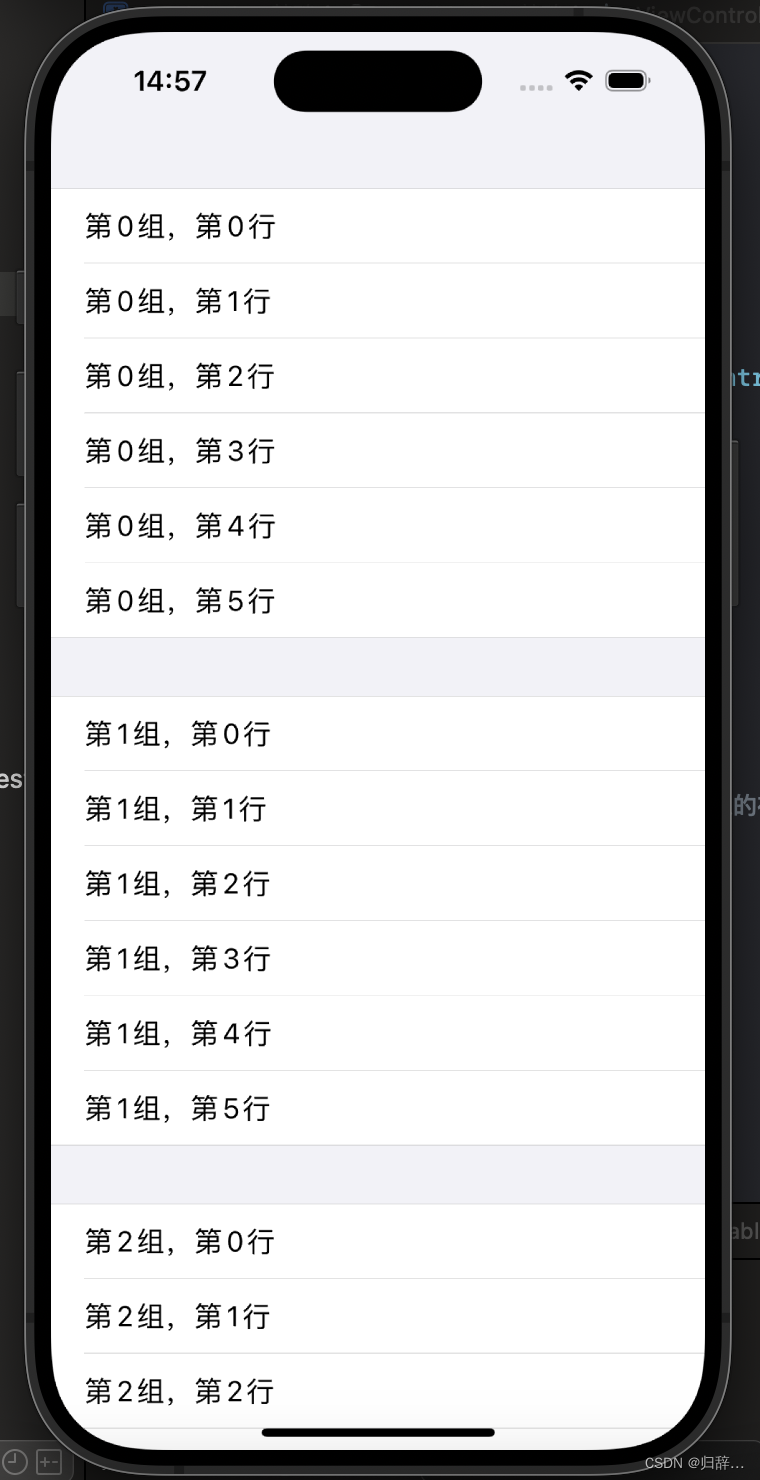Tap the Dynamic Island at the top
The image size is (760, 1480).
pyautogui.click(x=378, y=81)
